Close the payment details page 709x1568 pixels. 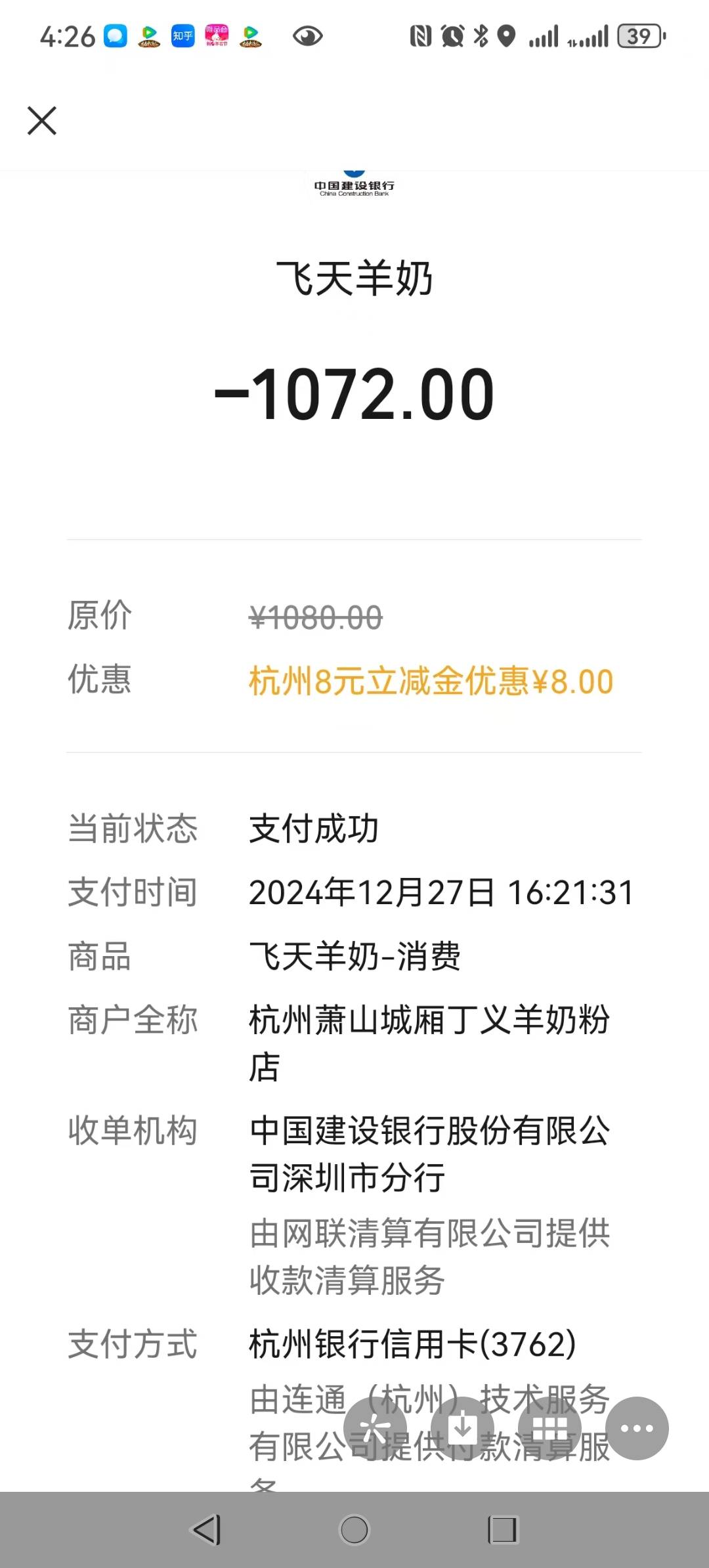42,121
